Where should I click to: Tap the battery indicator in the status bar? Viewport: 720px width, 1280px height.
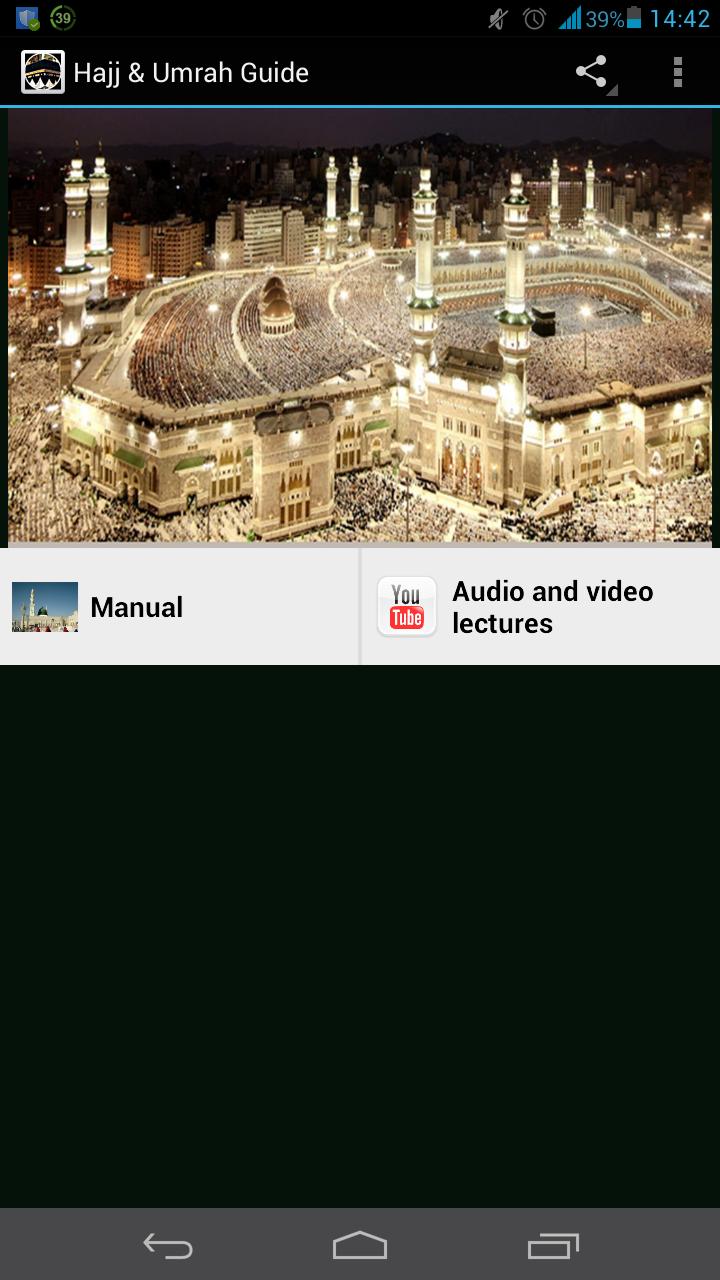pyautogui.click(x=635, y=17)
